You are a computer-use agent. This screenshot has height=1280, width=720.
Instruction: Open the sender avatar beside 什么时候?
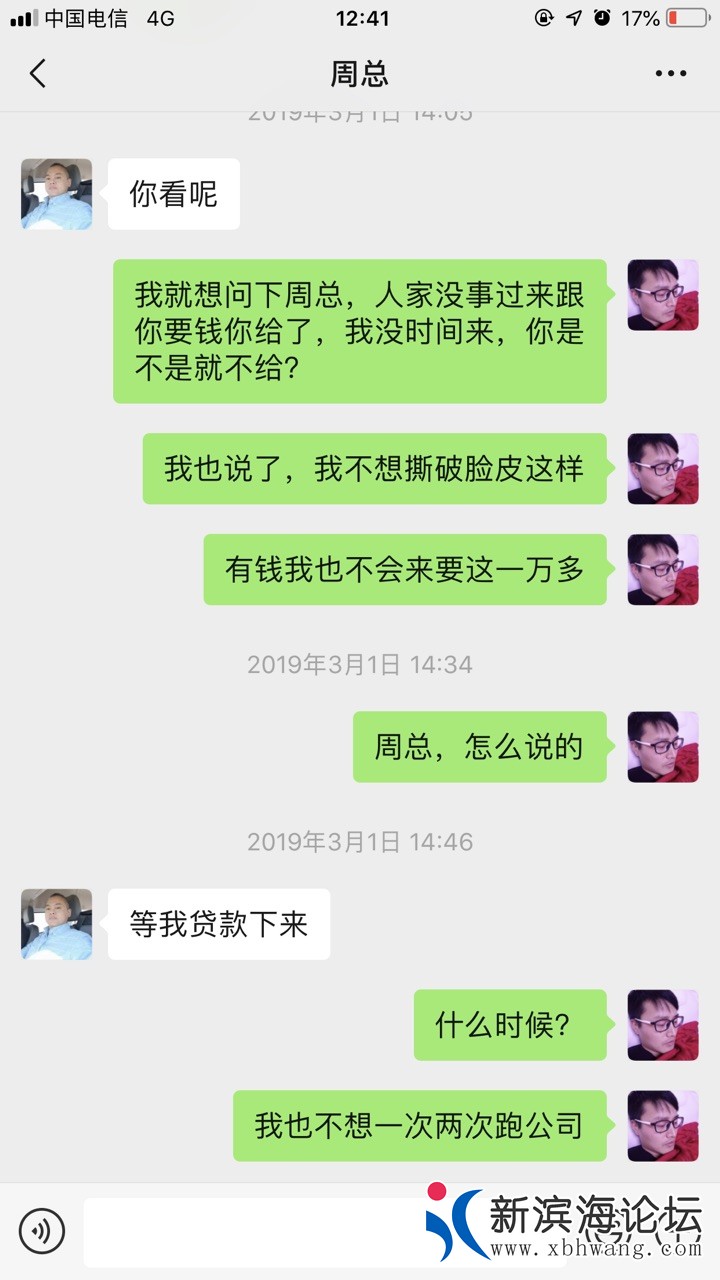[662, 1025]
